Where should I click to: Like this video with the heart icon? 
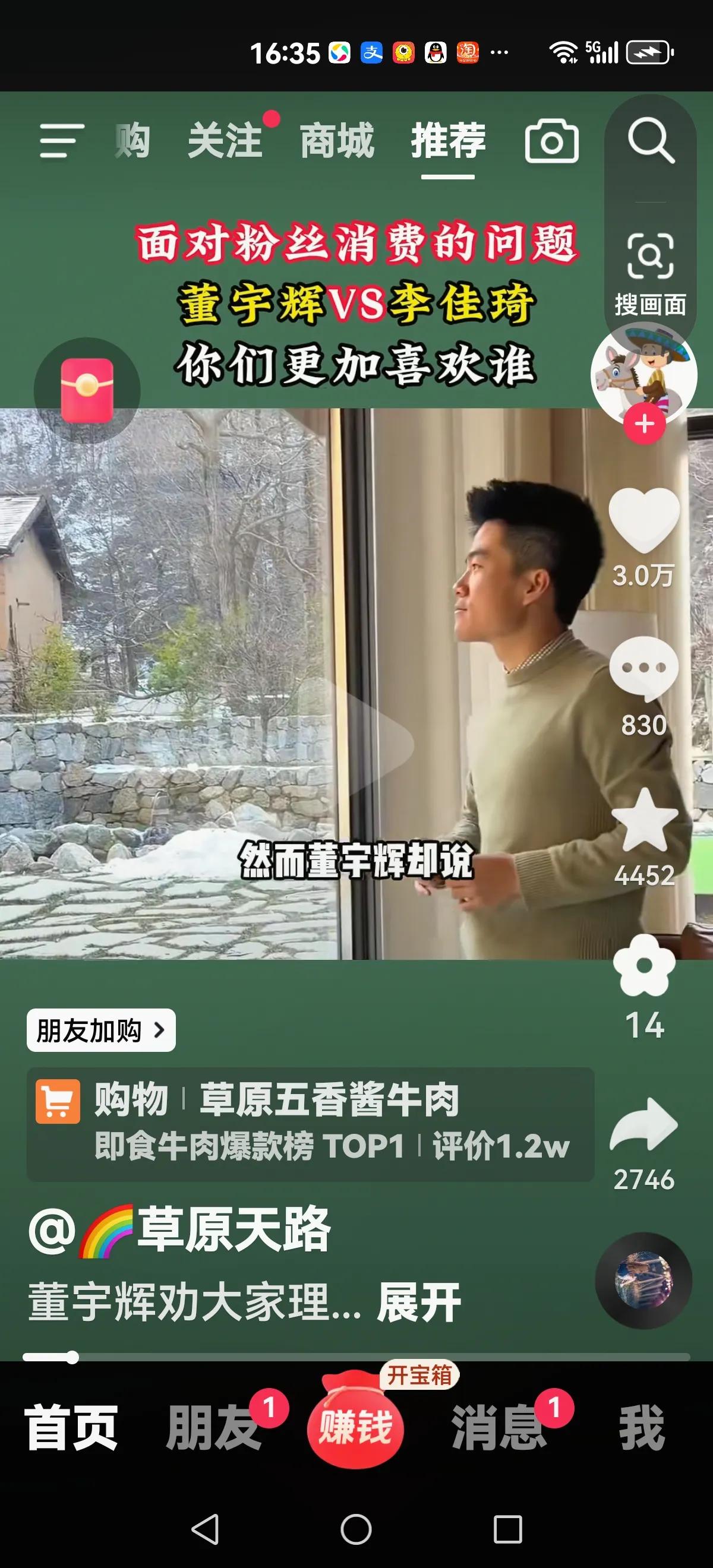pyautogui.click(x=644, y=520)
